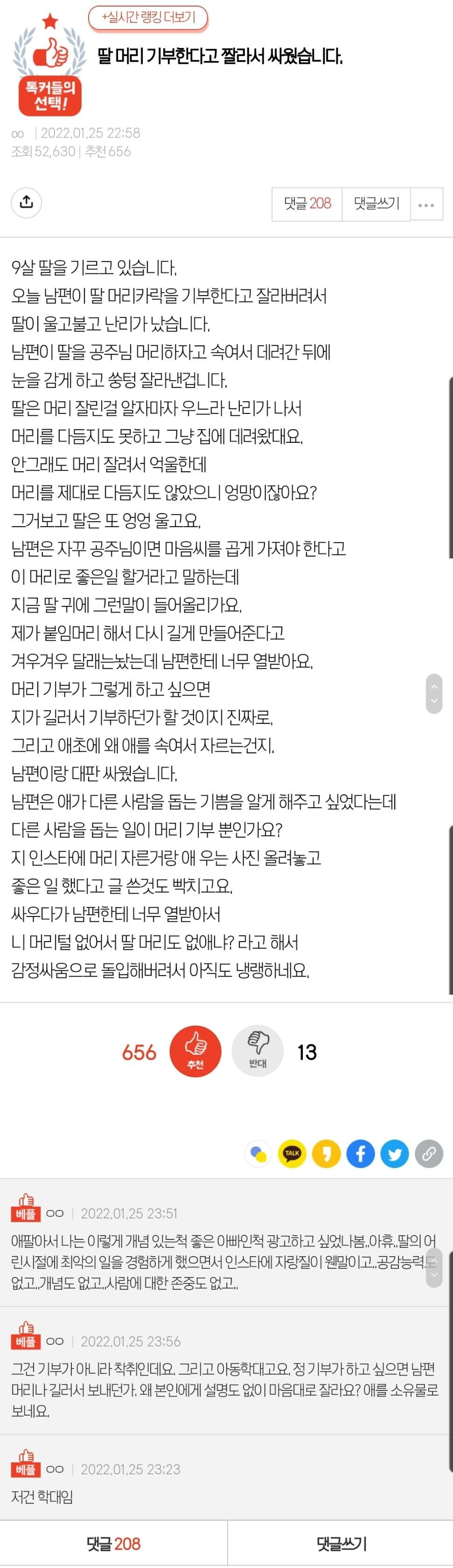The height and width of the screenshot is (1568, 453).
Task: Tap the share icon below the post title
Action: pos(26,201)
